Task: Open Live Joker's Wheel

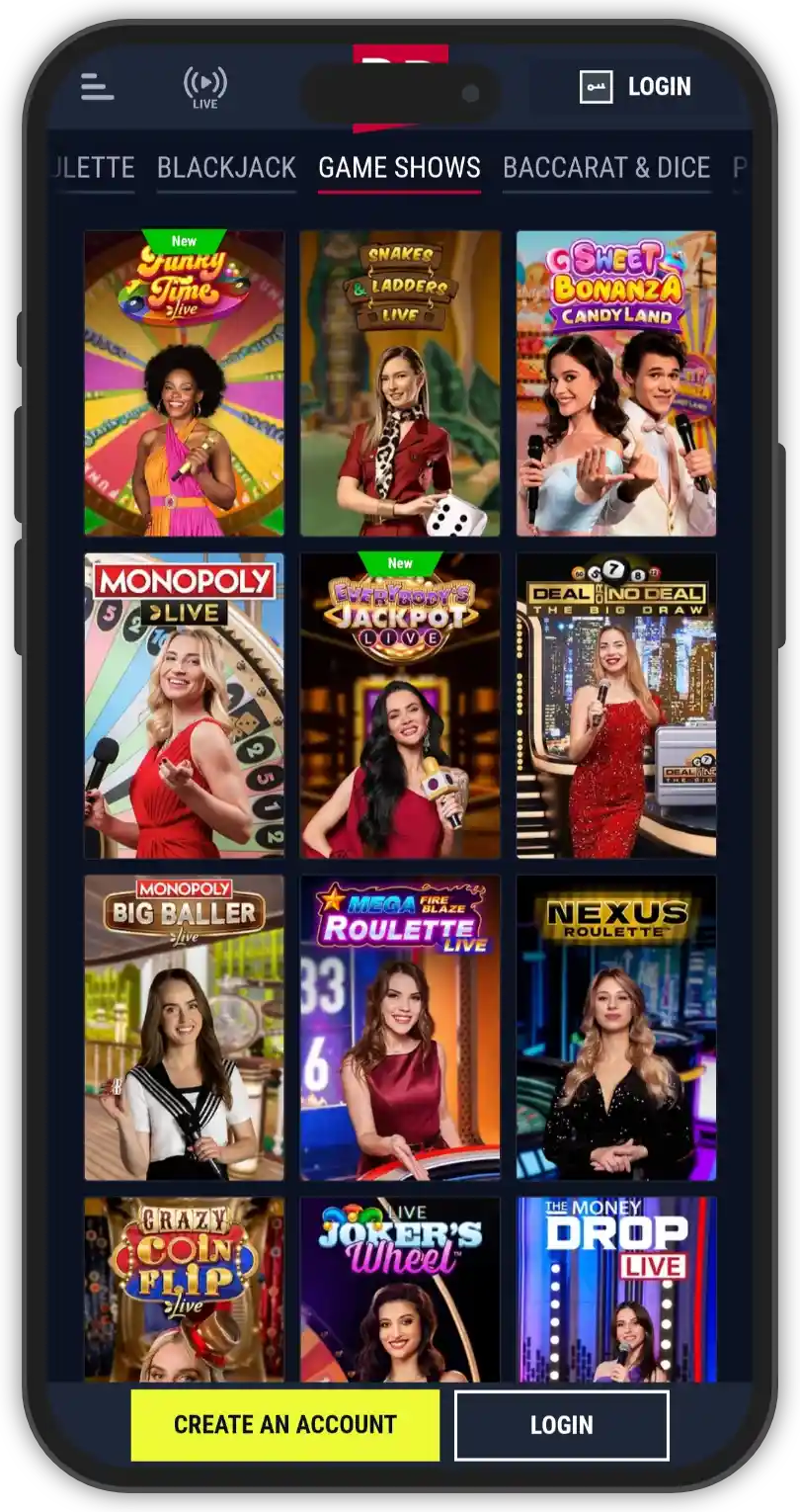Action: (x=400, y=1289)
